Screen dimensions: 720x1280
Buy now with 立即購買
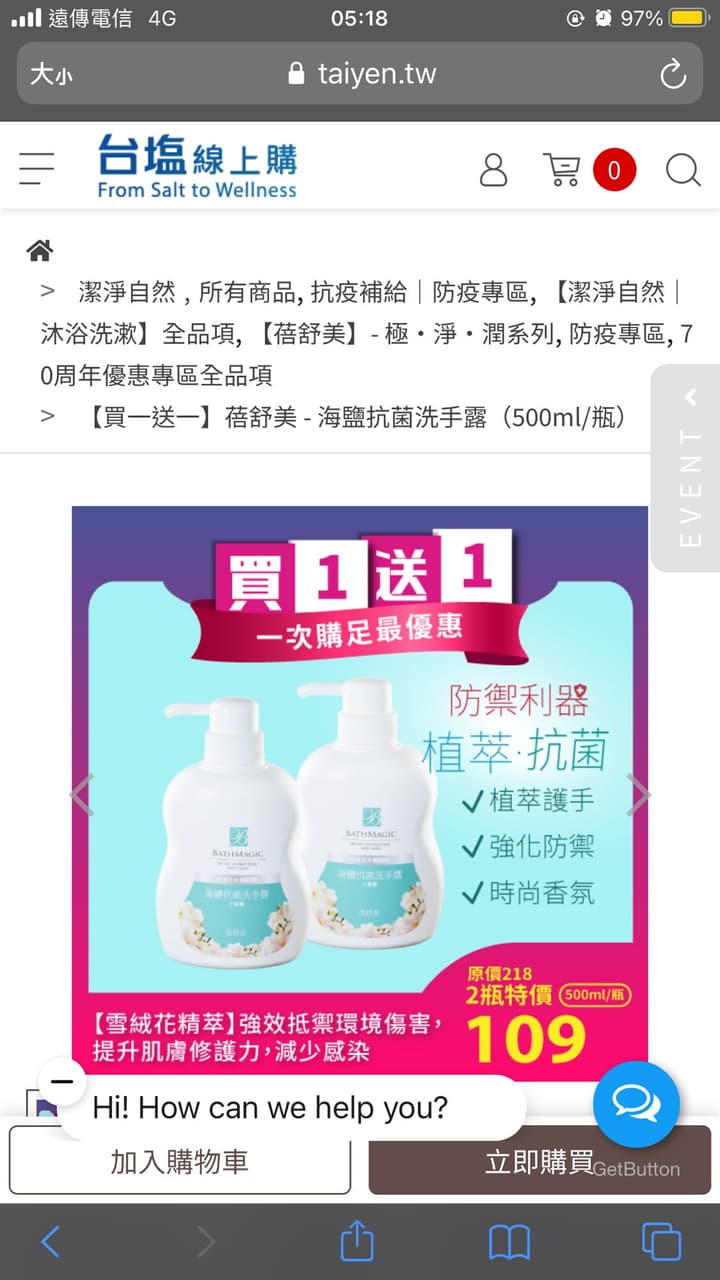(539, 1161)
